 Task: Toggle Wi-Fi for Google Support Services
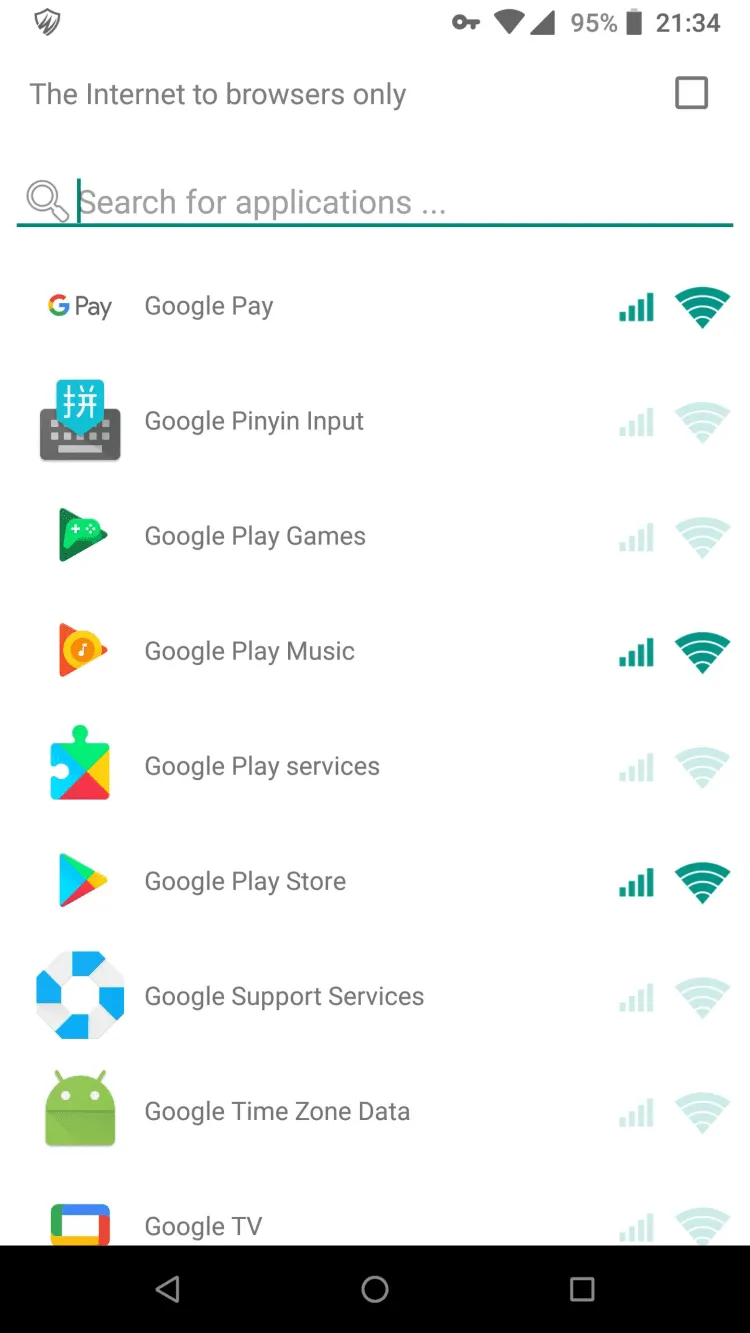coord(702,997)
